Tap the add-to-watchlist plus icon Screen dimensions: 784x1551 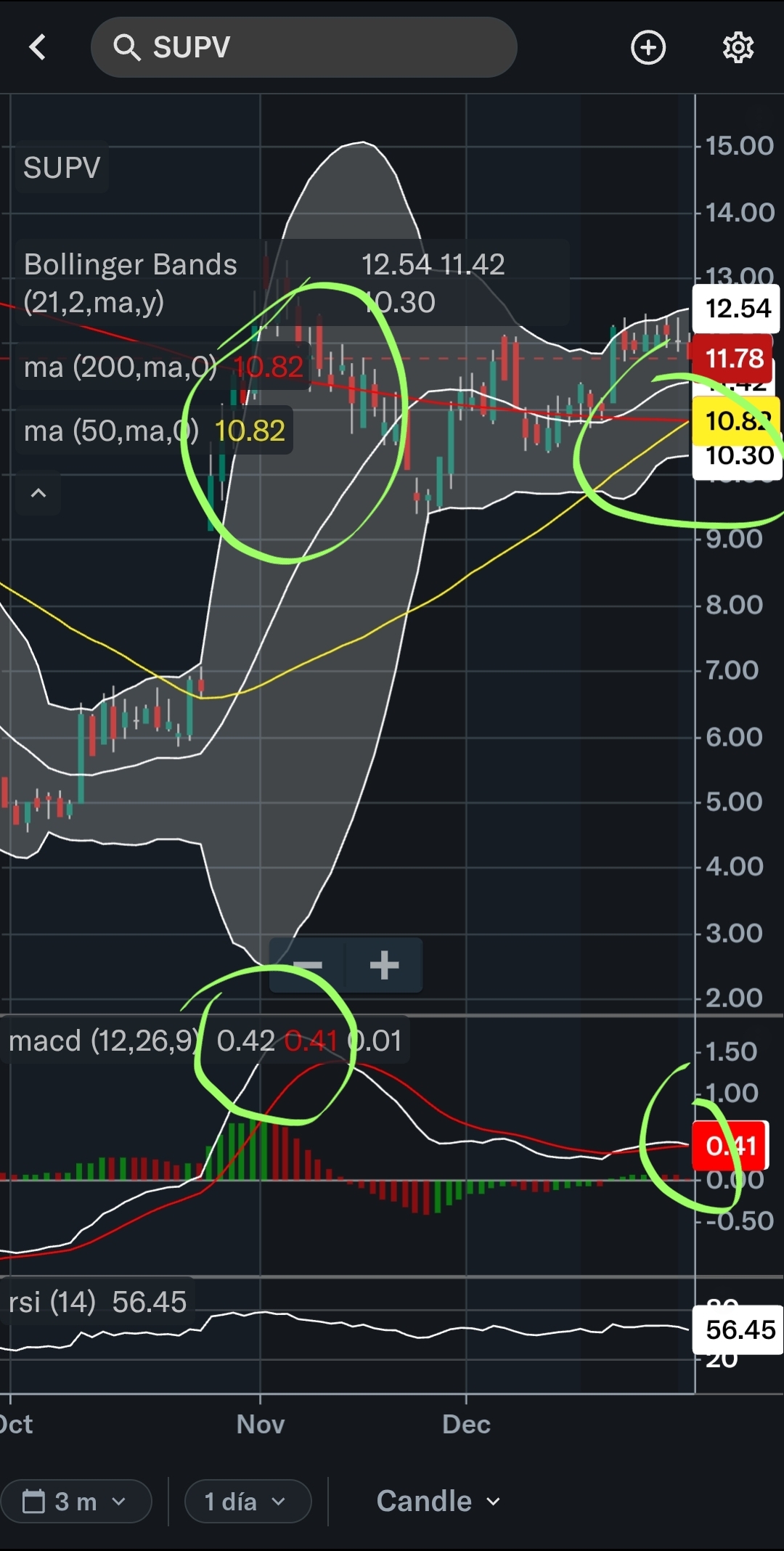tap(648, 47)
